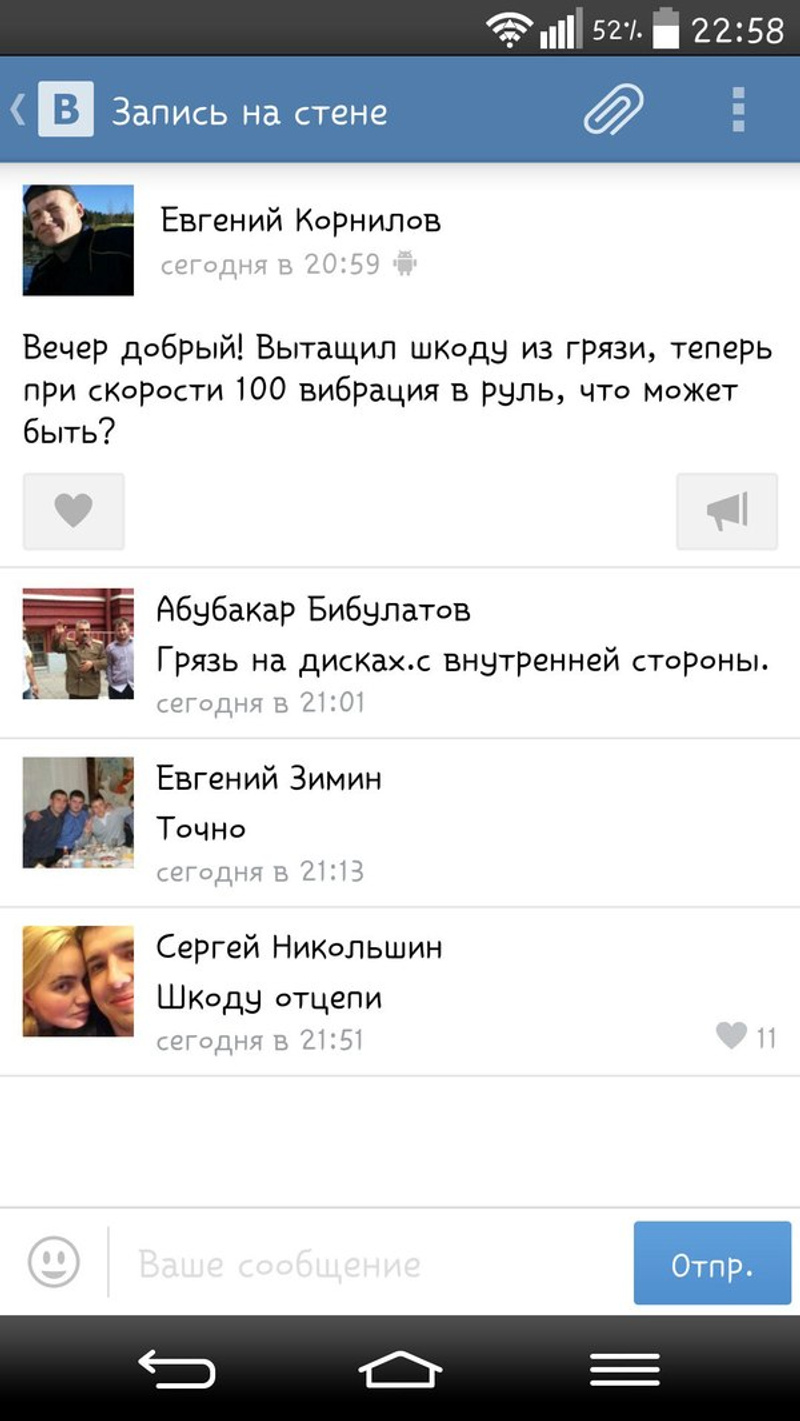
Task: Select the comment by Евгений Зимин
Action: pyautogui.click(x=400, y=823)
